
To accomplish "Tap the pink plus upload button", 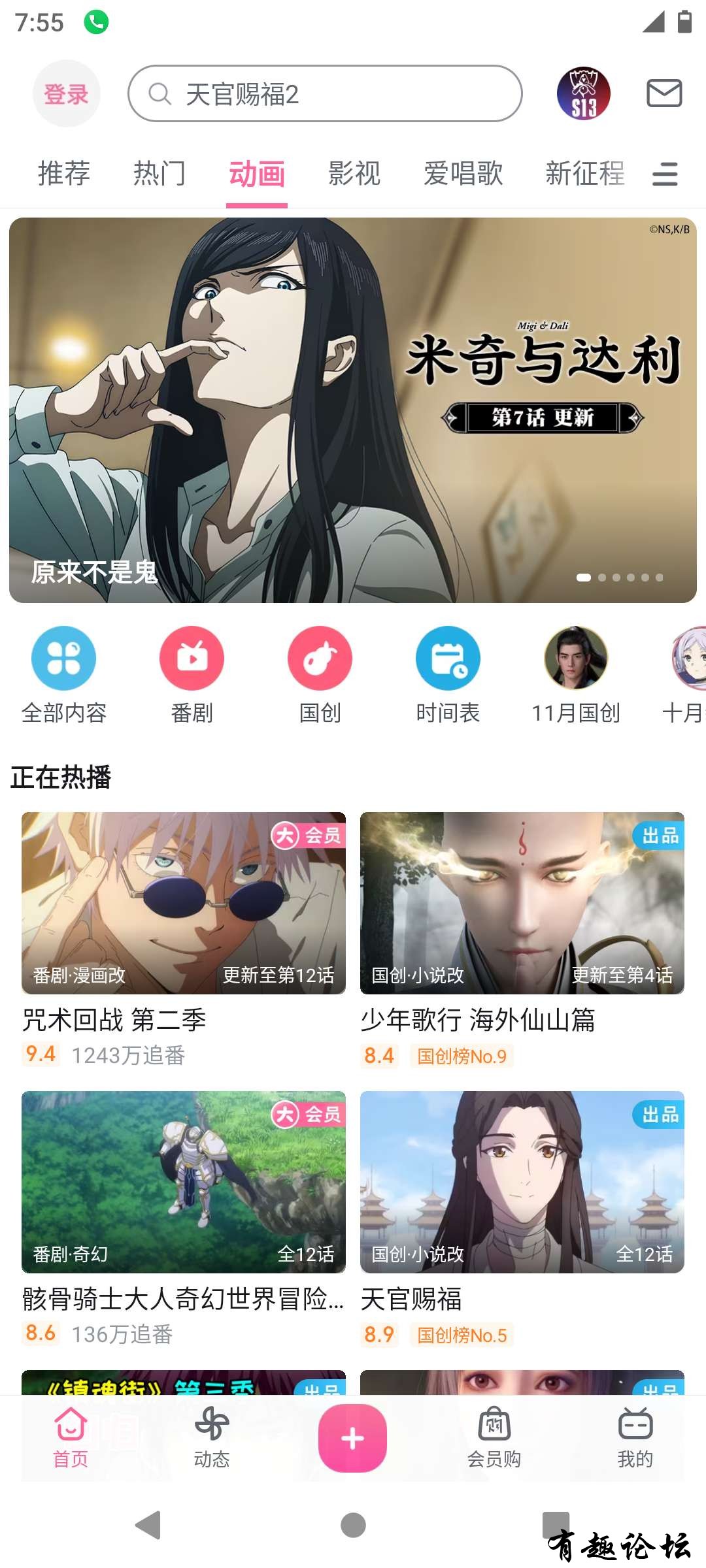I will 352,1438.
